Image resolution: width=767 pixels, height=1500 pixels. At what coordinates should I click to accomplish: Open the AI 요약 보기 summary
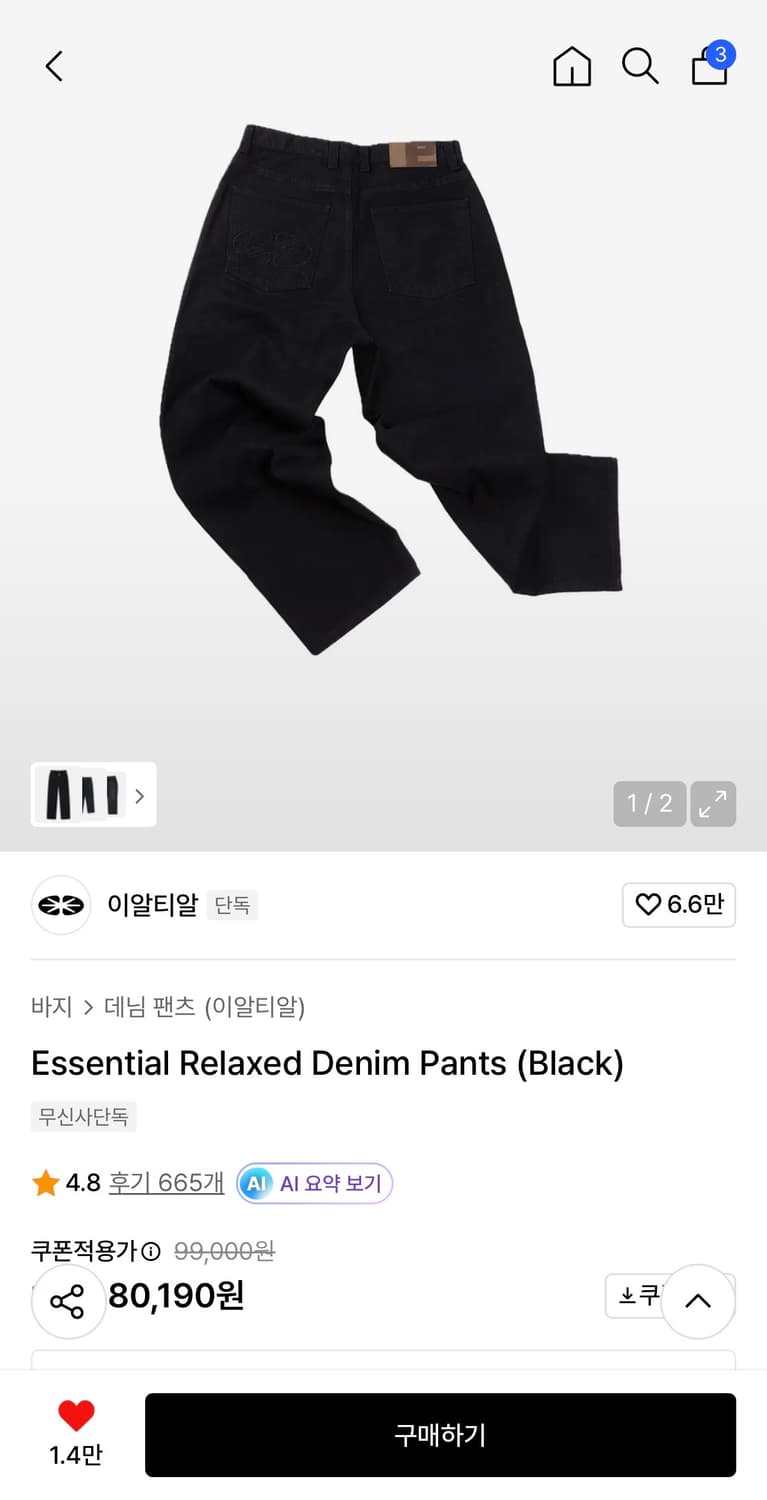point(313,1183)
